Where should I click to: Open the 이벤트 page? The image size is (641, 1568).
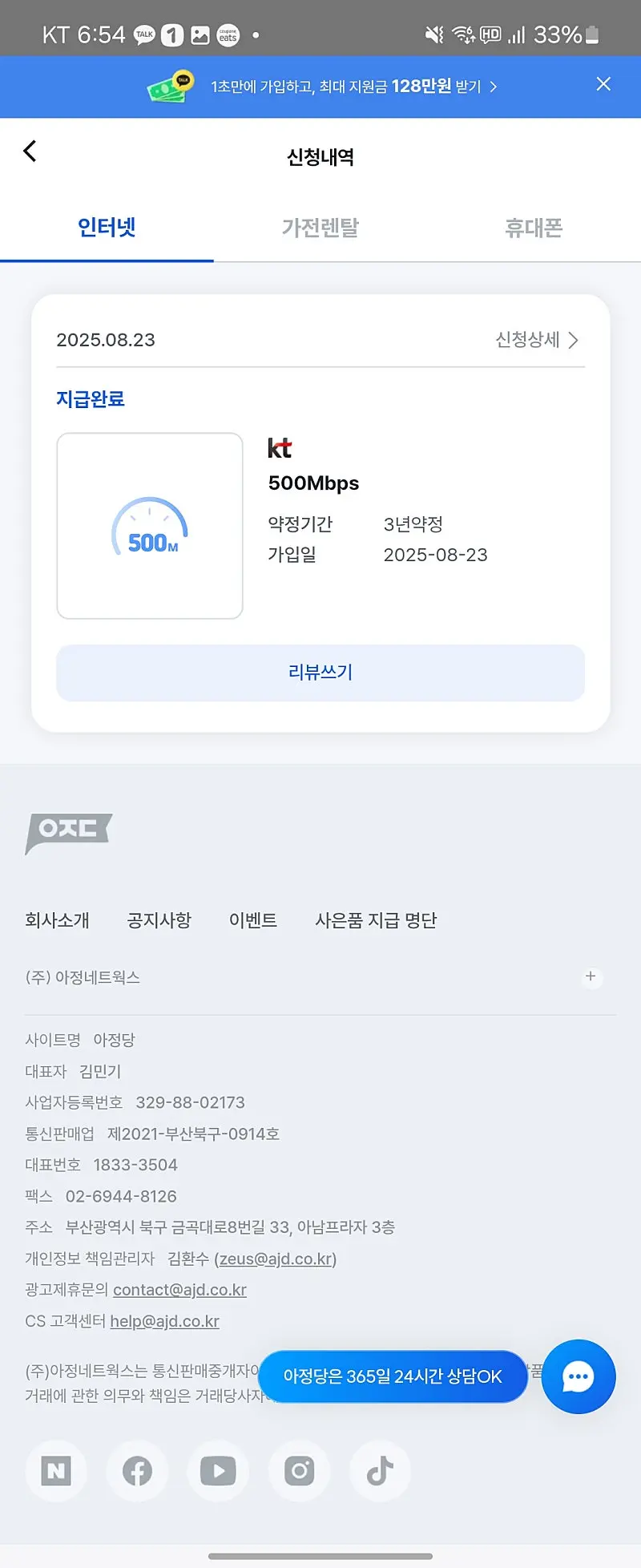click(253, 920)
